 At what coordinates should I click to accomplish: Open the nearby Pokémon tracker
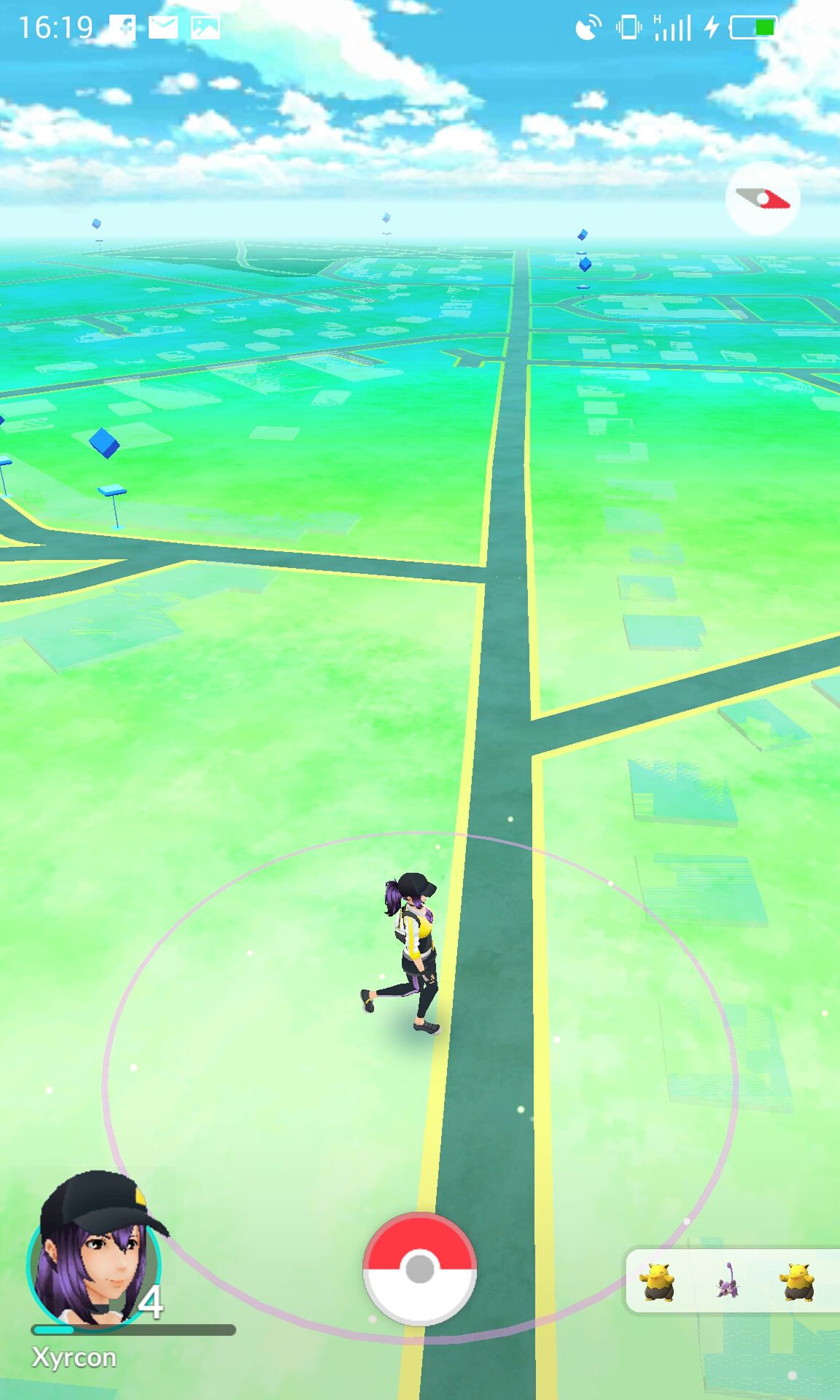tap(733, 1280)
